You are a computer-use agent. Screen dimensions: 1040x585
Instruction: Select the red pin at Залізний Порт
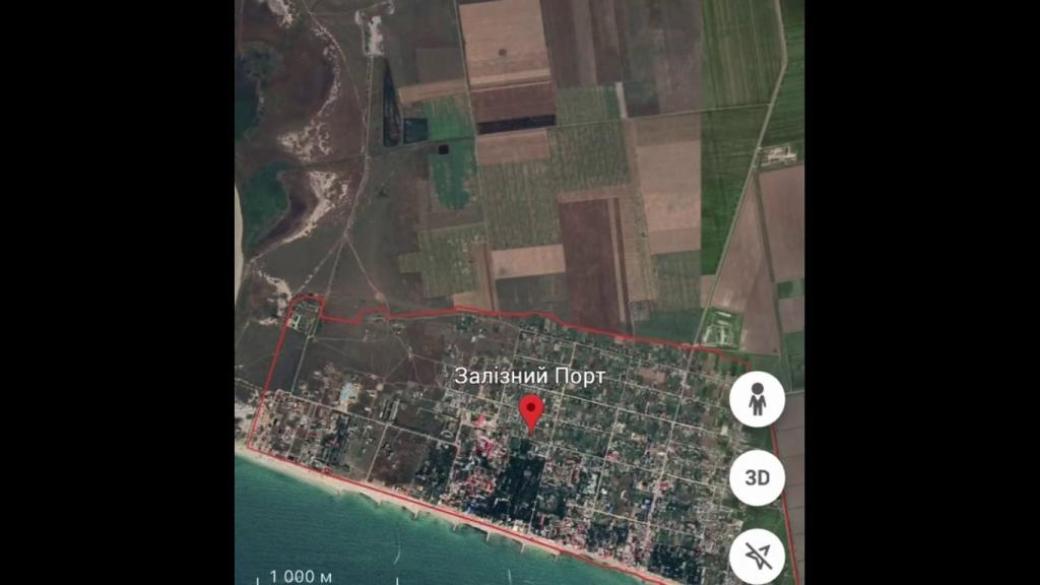[x=531, y=410]
